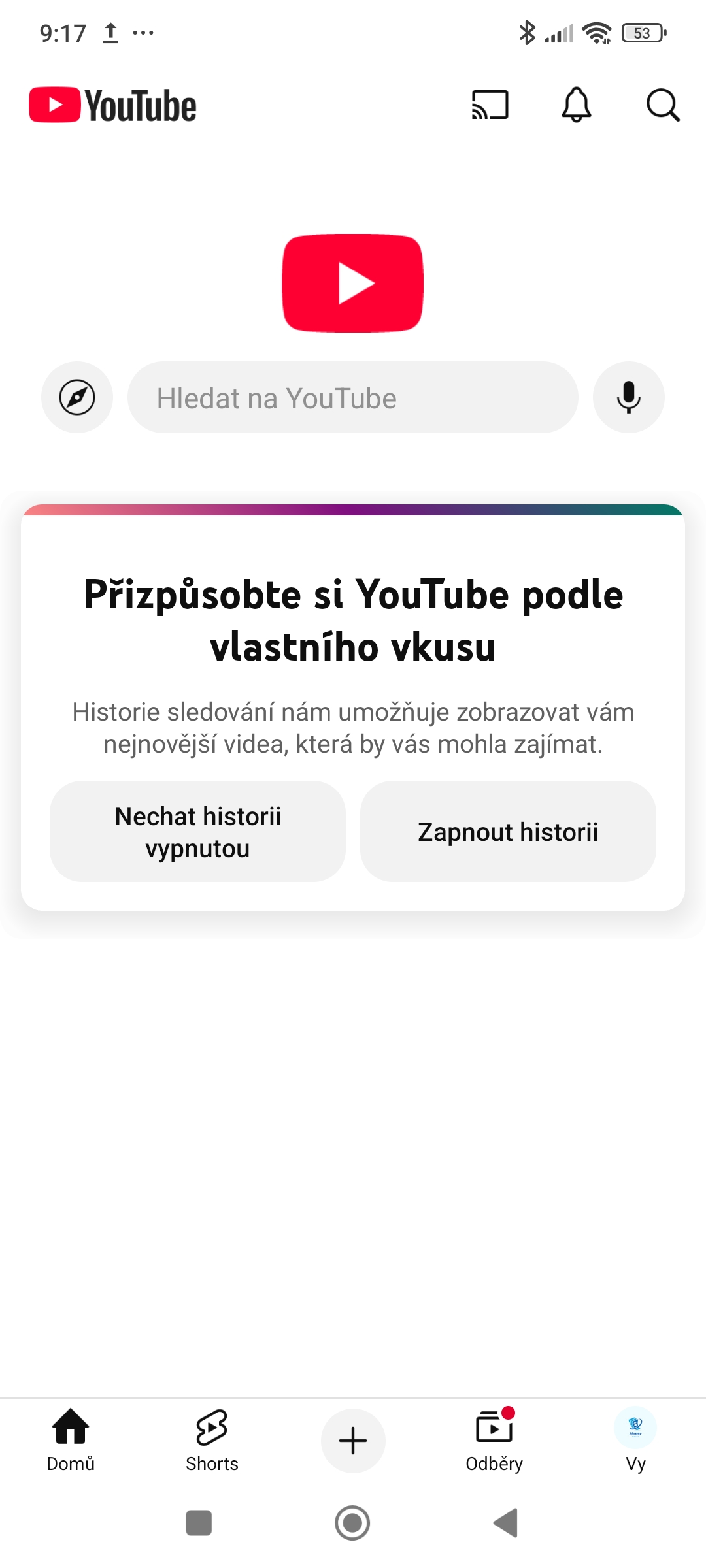Start voice search with the microphone
This screenshot has width=706, height=1568.
tap(629, 397)
